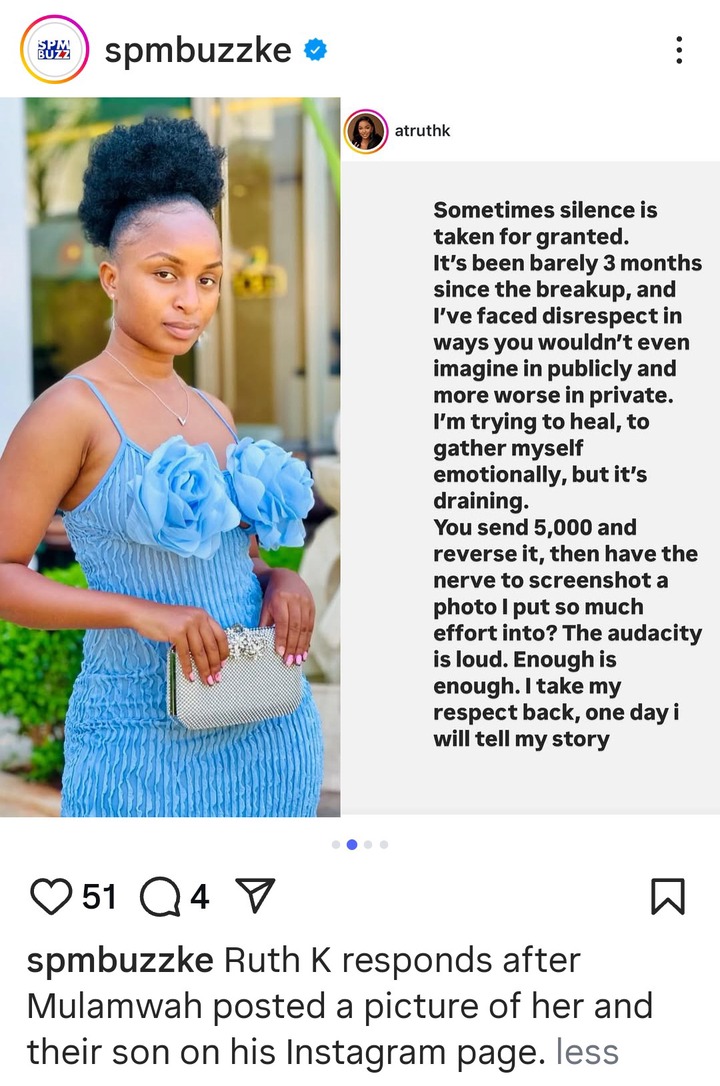The height and width of the screenshot is (1086, 720).
Task: Save this post with bookmark icon
Action: pos(668,896)
